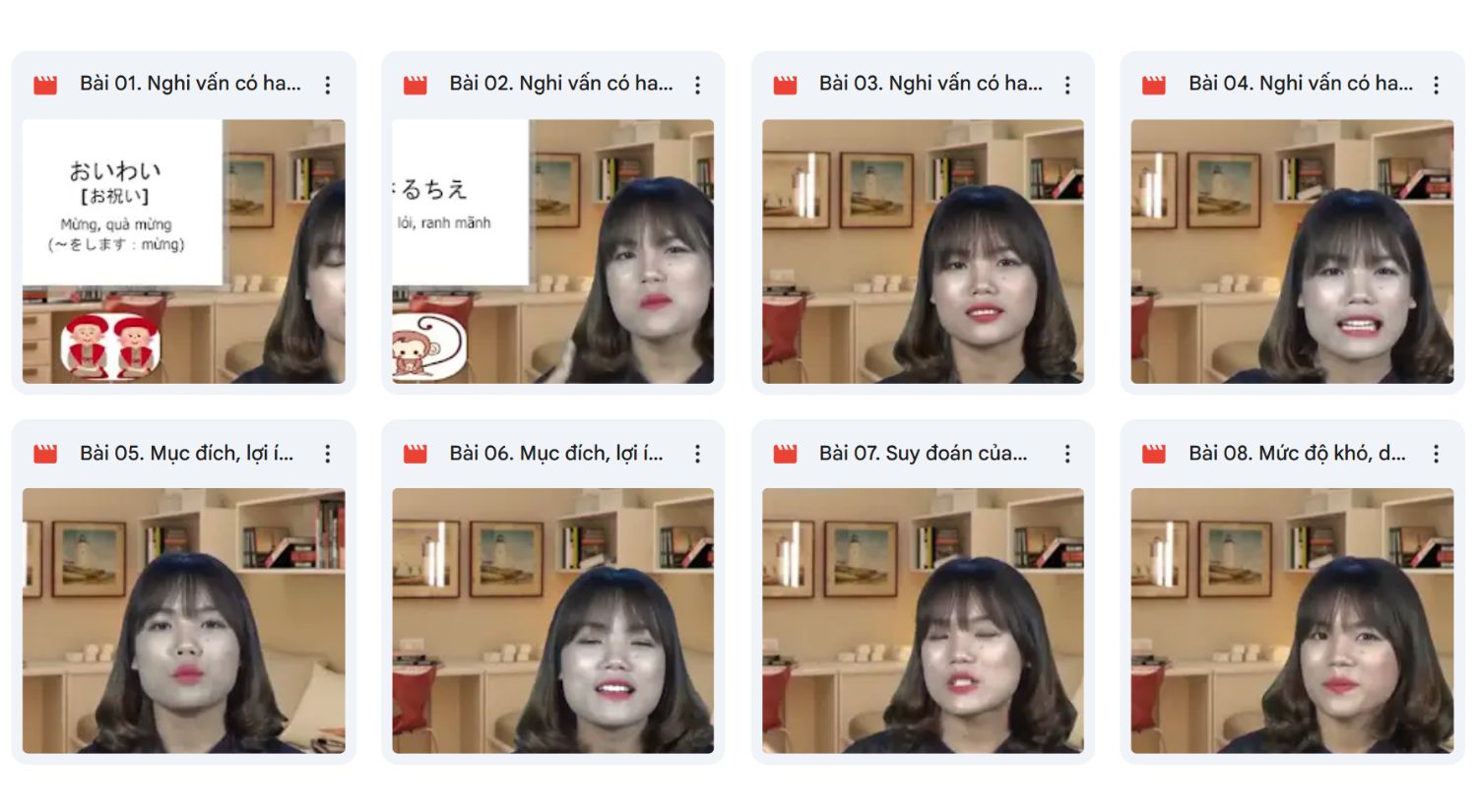Tap the three-dot menu on Bài 06
1477x812 pixels.
point(697,454)
